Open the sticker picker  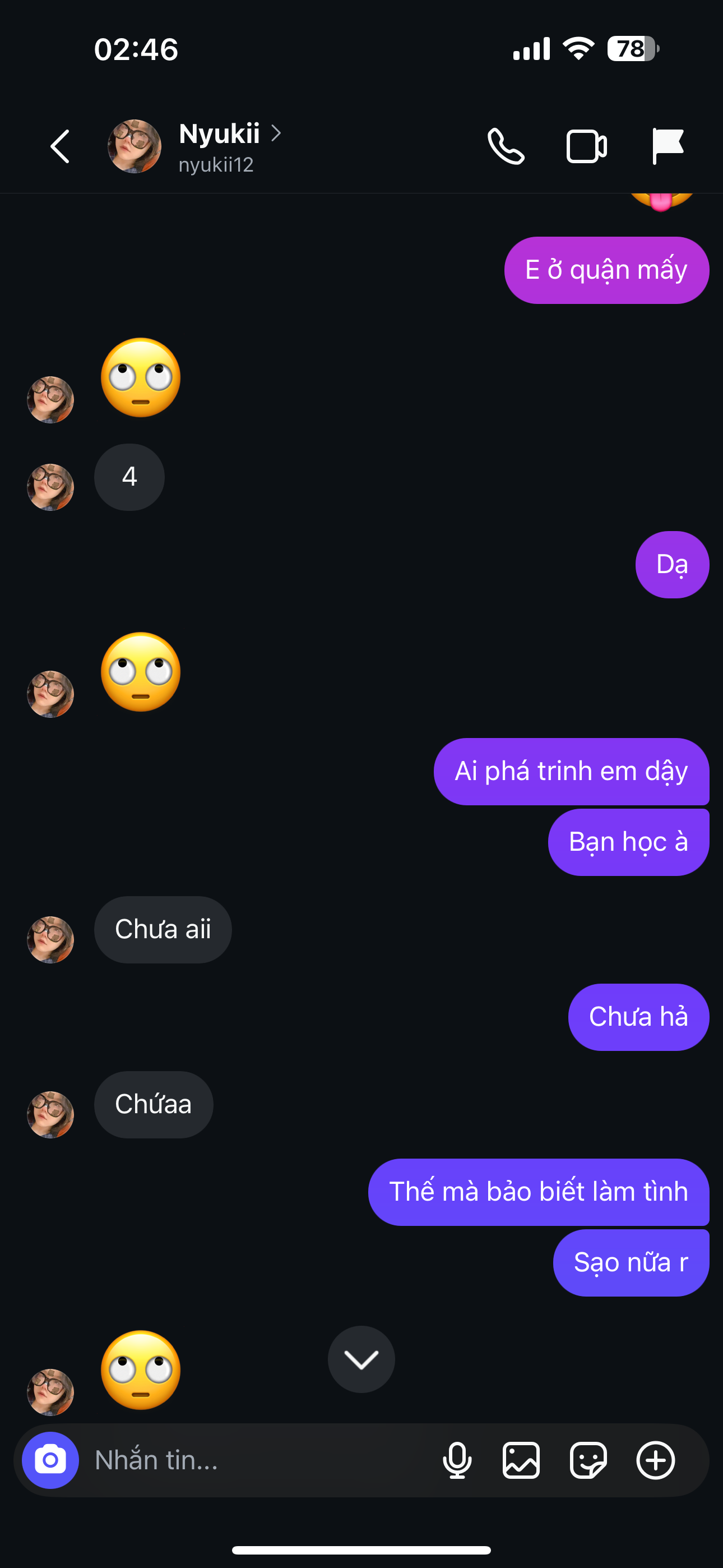pos(588,1460)
